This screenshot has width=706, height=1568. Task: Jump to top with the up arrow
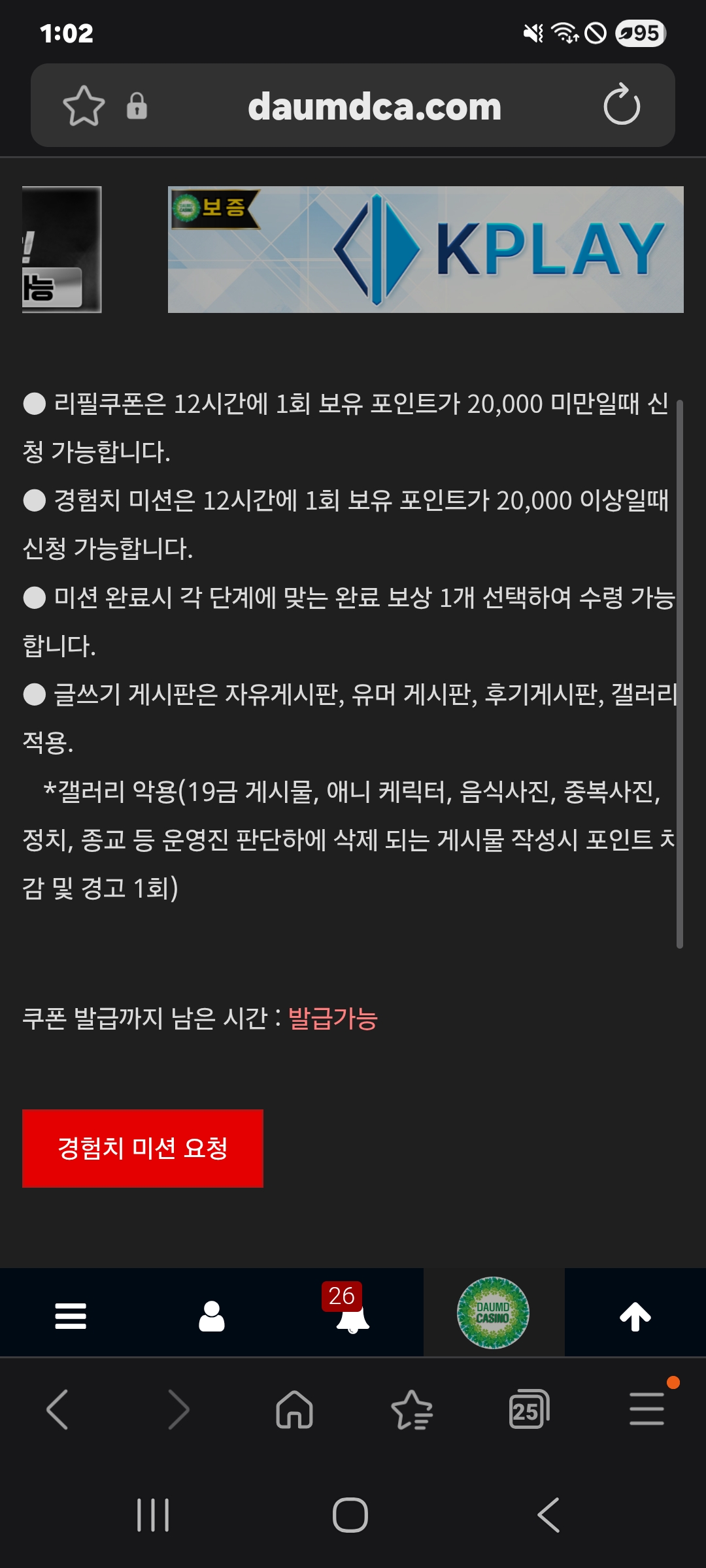point(635,1315)
